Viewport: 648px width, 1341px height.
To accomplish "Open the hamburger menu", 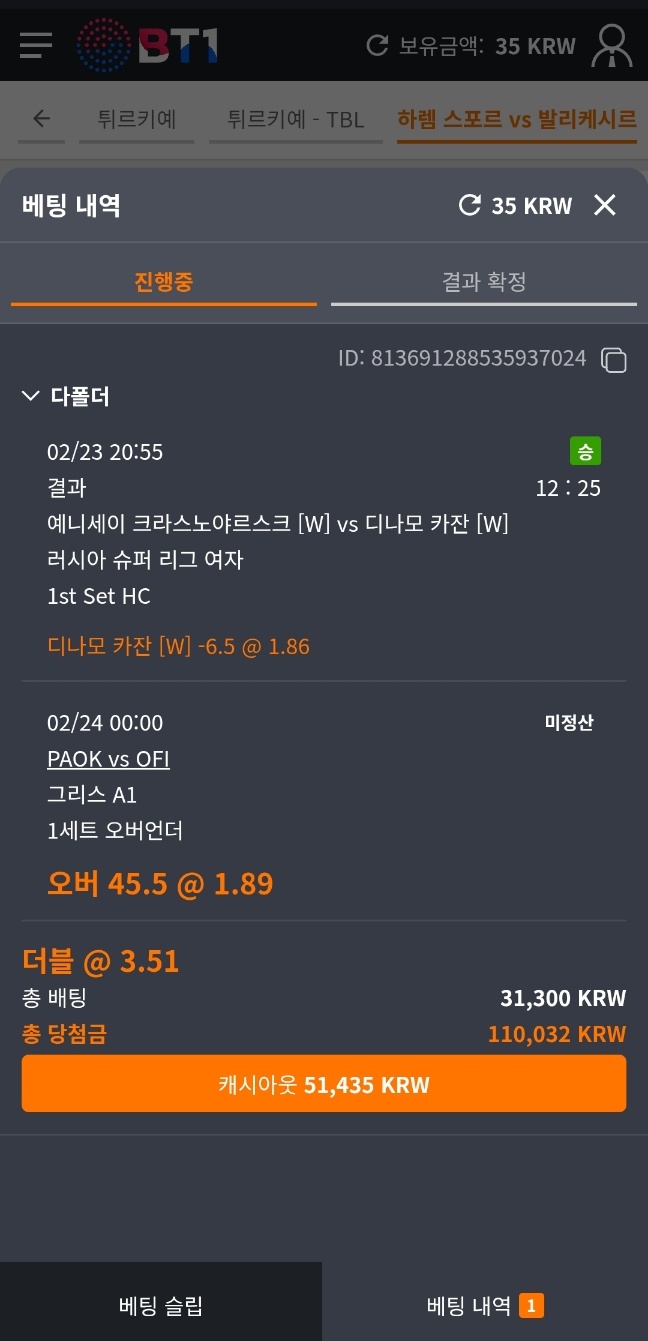I will click(35, 45).
